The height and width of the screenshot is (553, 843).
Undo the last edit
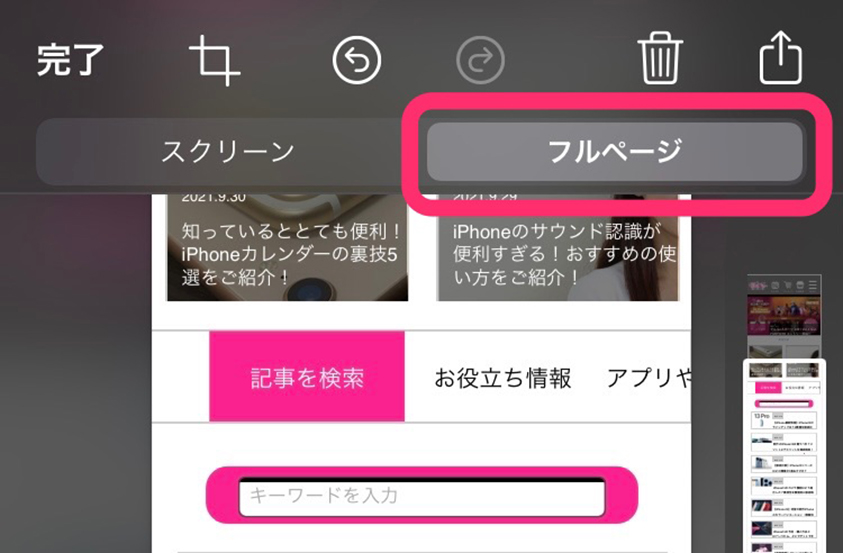click(x=357, y=62)
